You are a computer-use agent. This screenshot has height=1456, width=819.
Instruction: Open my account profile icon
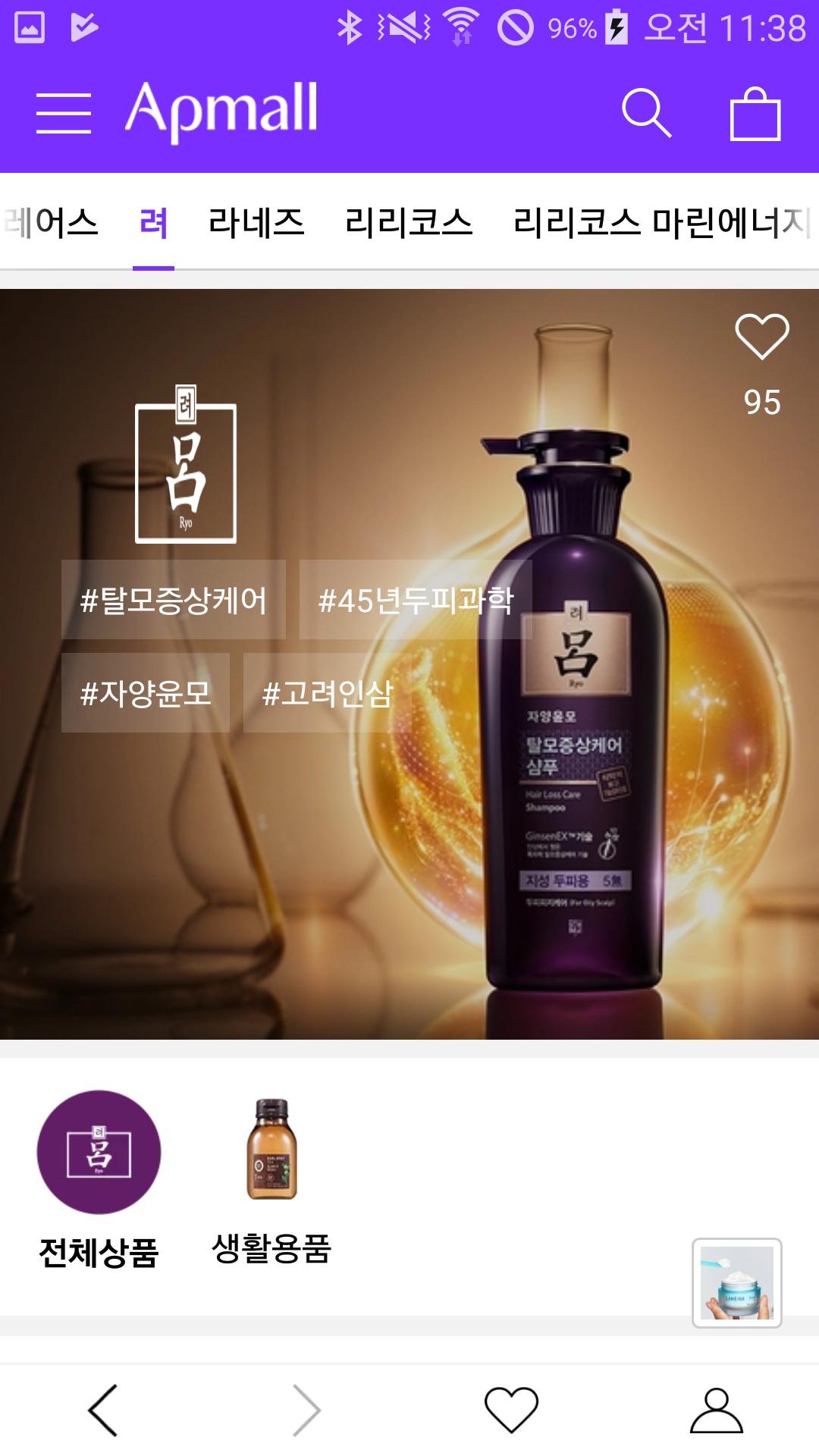(x=716, y=1410)
